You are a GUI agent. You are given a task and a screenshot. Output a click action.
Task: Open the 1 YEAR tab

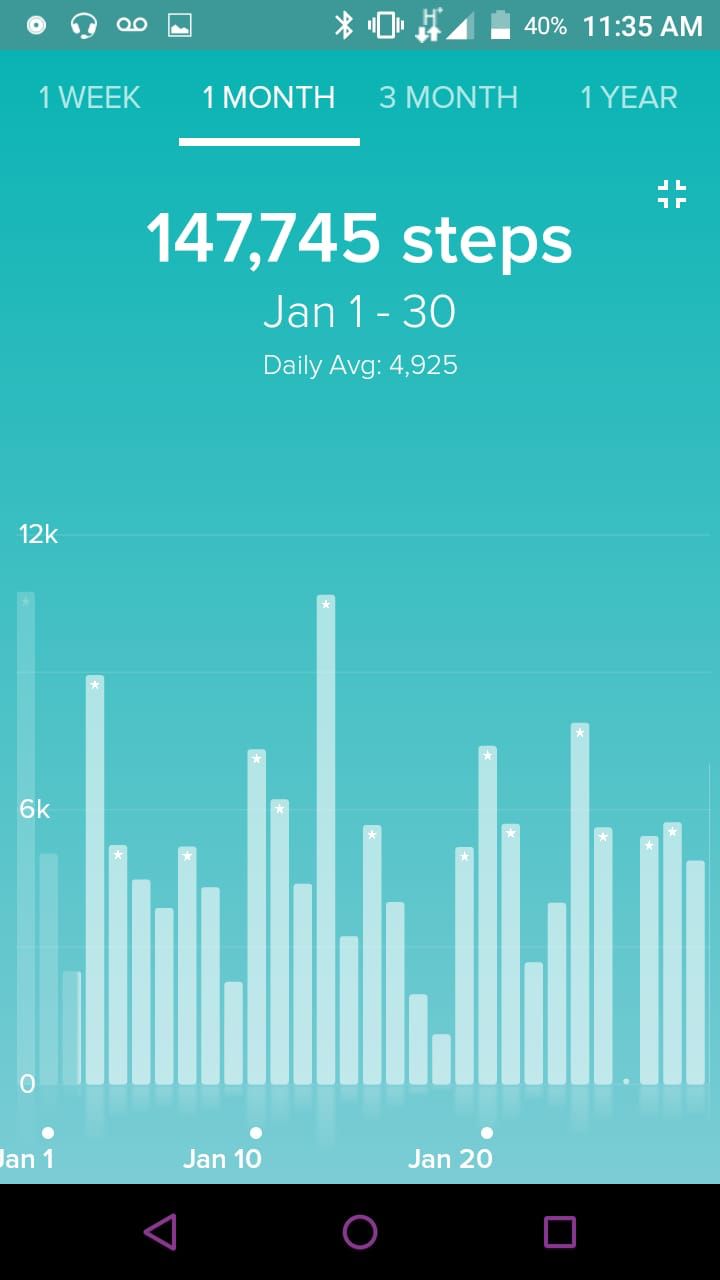point(629,98)
